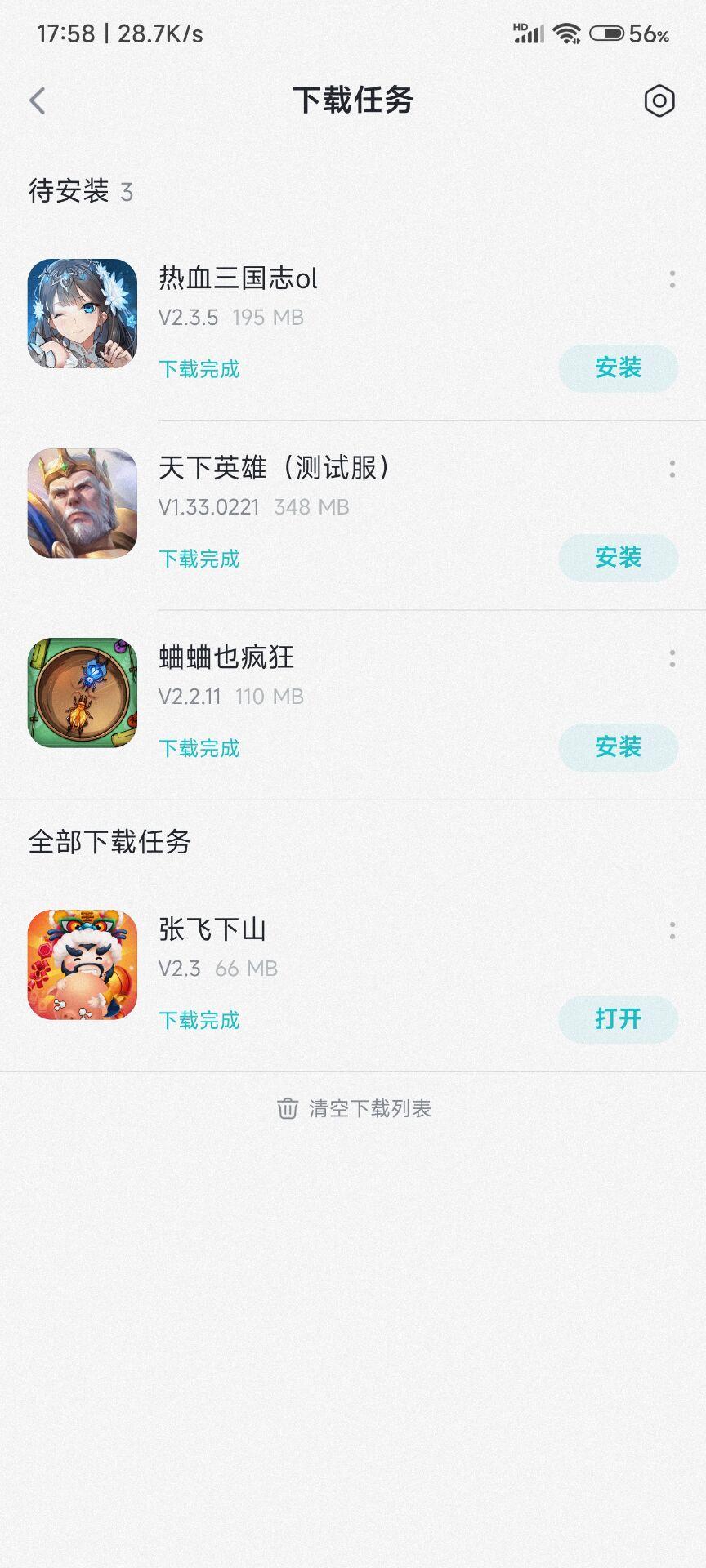This screenshot has width=706, height=1568.
Task: Show more options for 蛐蛐也疯狂
Action: [672, 658]
